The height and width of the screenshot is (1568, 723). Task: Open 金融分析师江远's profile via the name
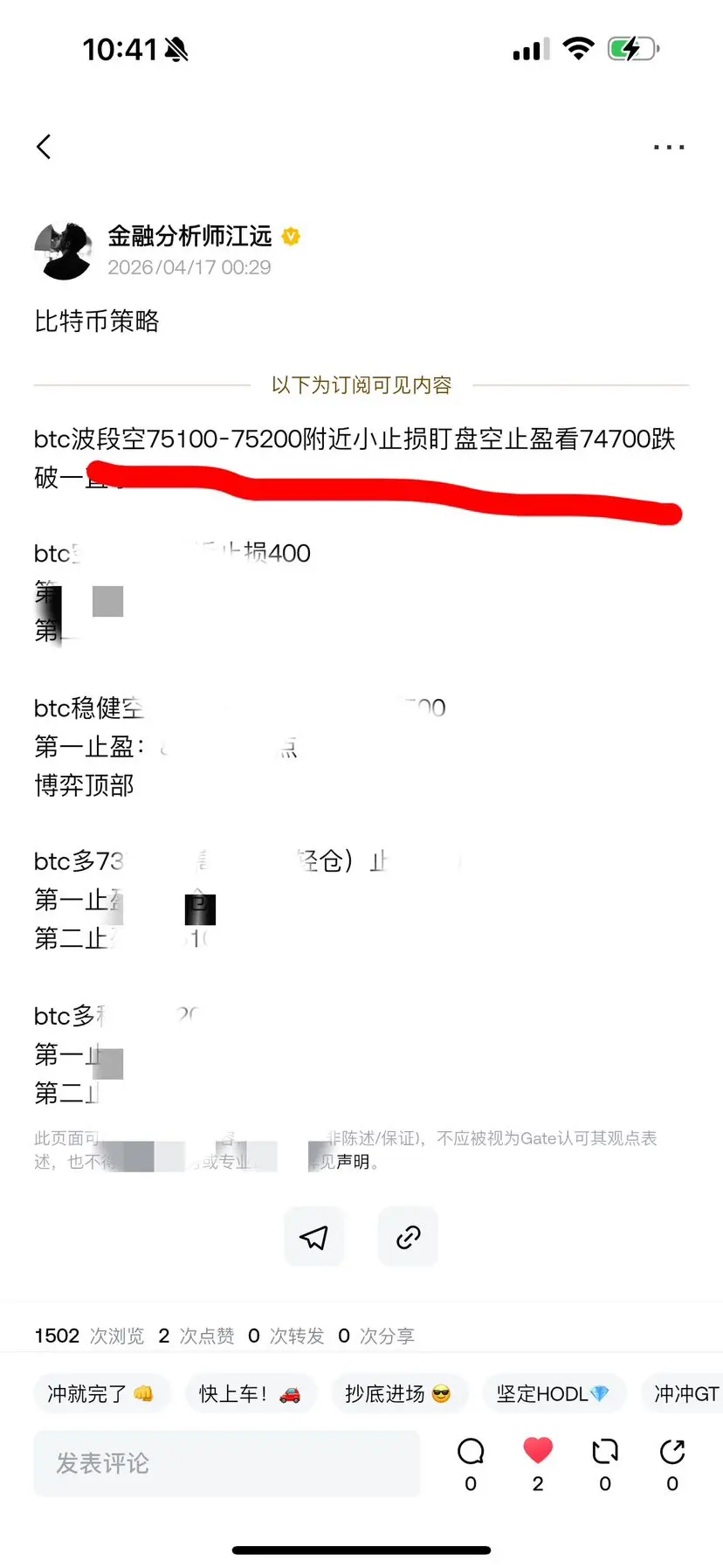coord(189,236)
